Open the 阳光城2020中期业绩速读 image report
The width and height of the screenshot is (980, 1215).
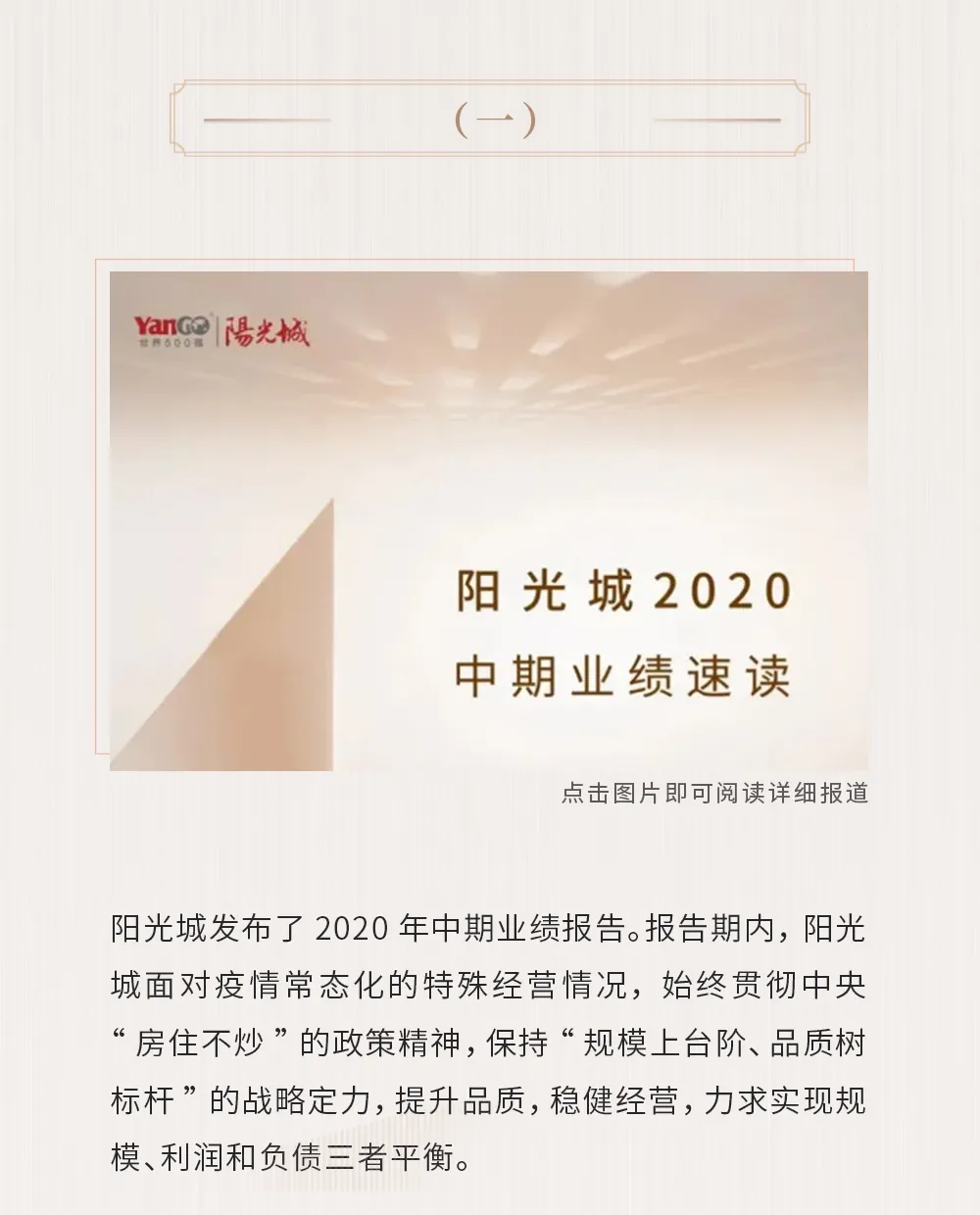[488, 521]
